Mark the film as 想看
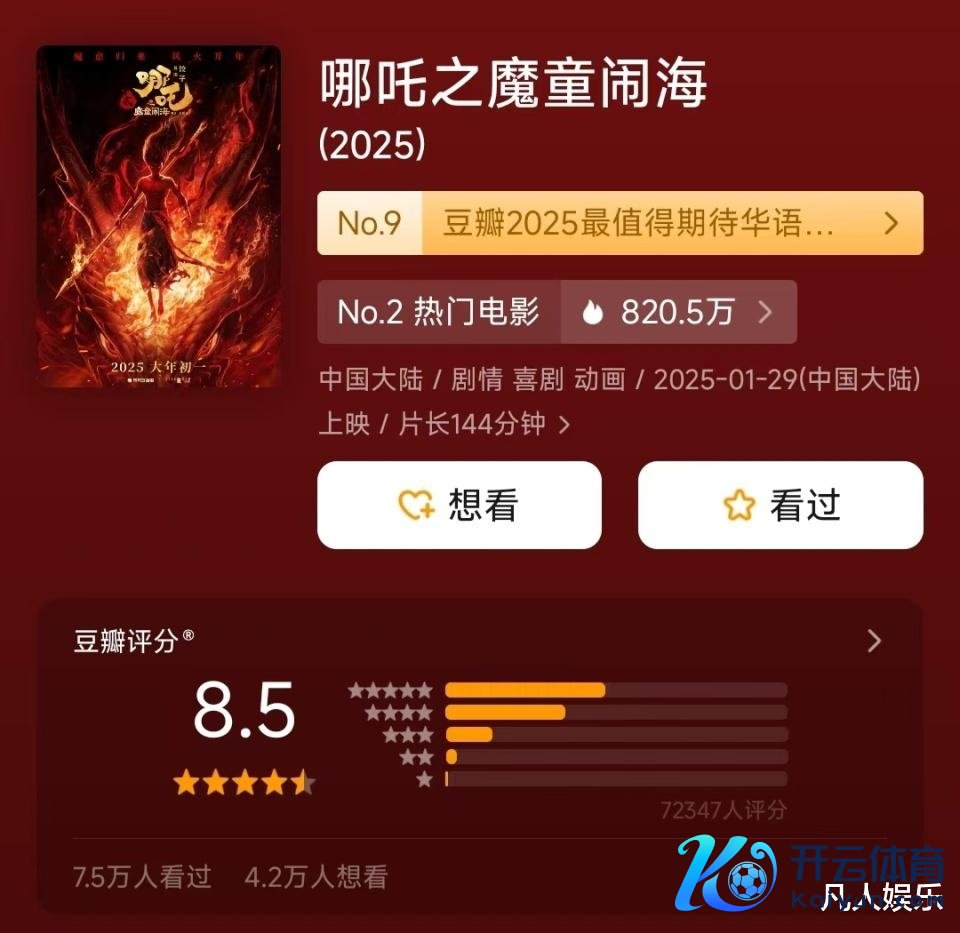 (x=459, y=505)
